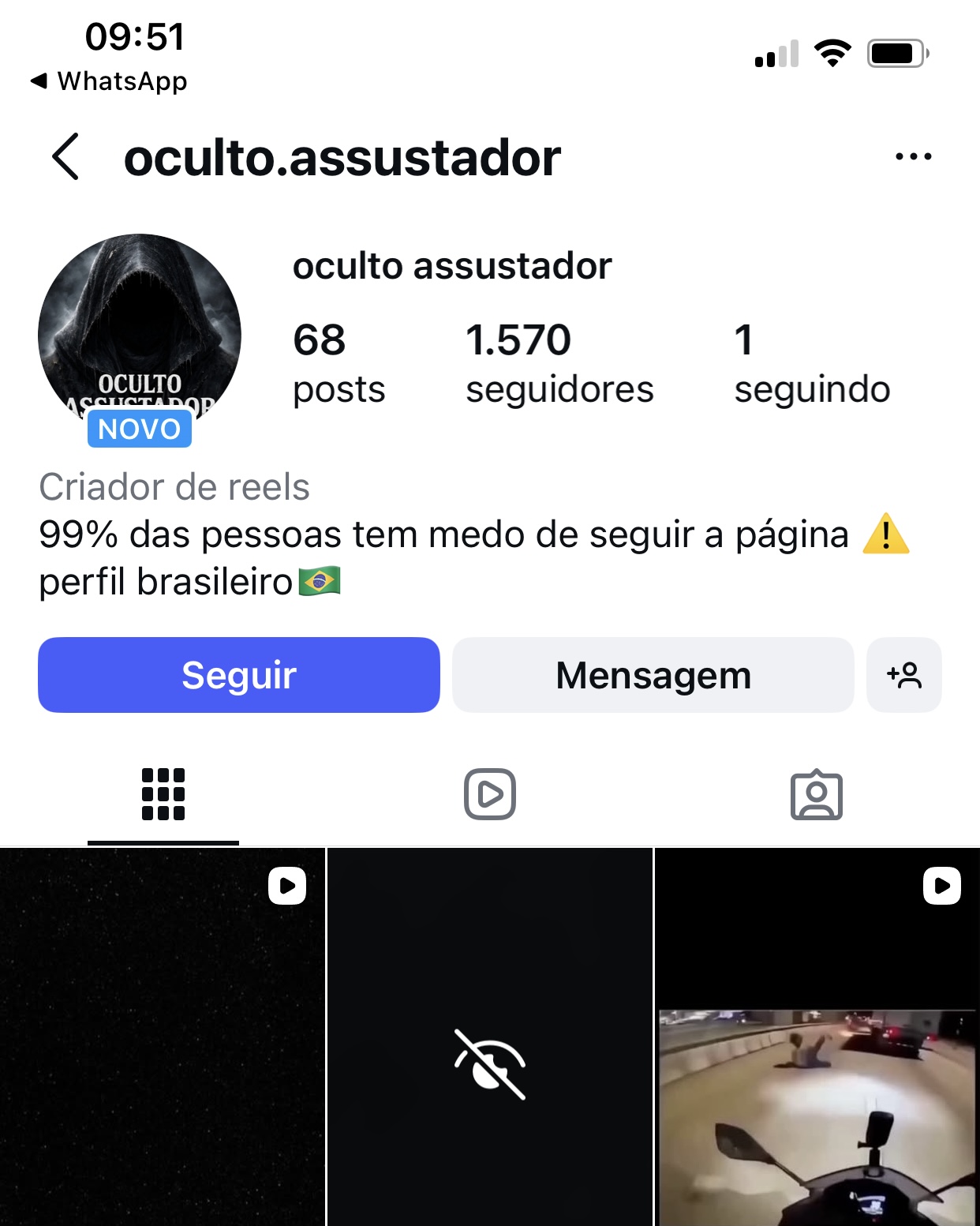Tap the NOVO badge under profile photo
The image size is (980, 1226).
click(140, 429)
